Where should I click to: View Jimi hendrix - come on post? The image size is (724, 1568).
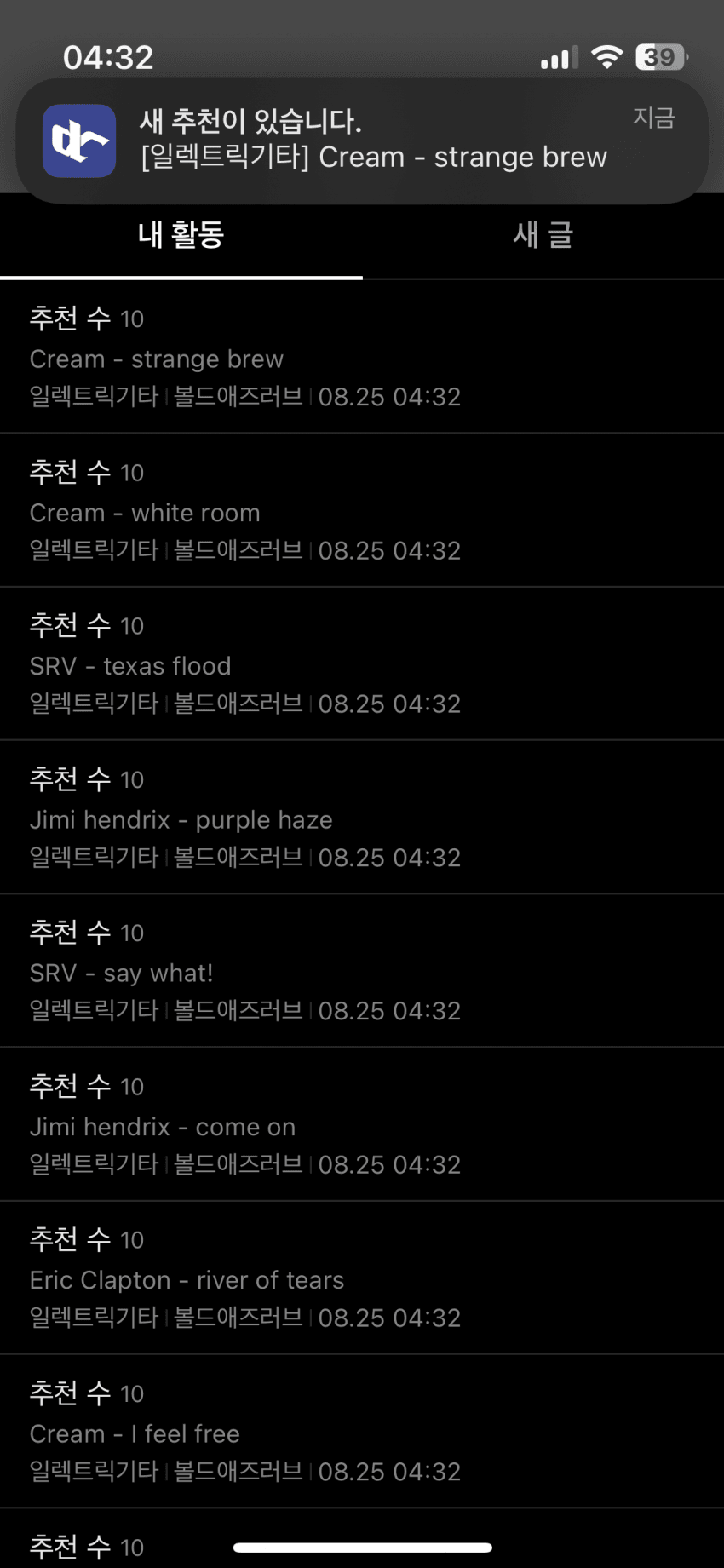[362, 1124]
